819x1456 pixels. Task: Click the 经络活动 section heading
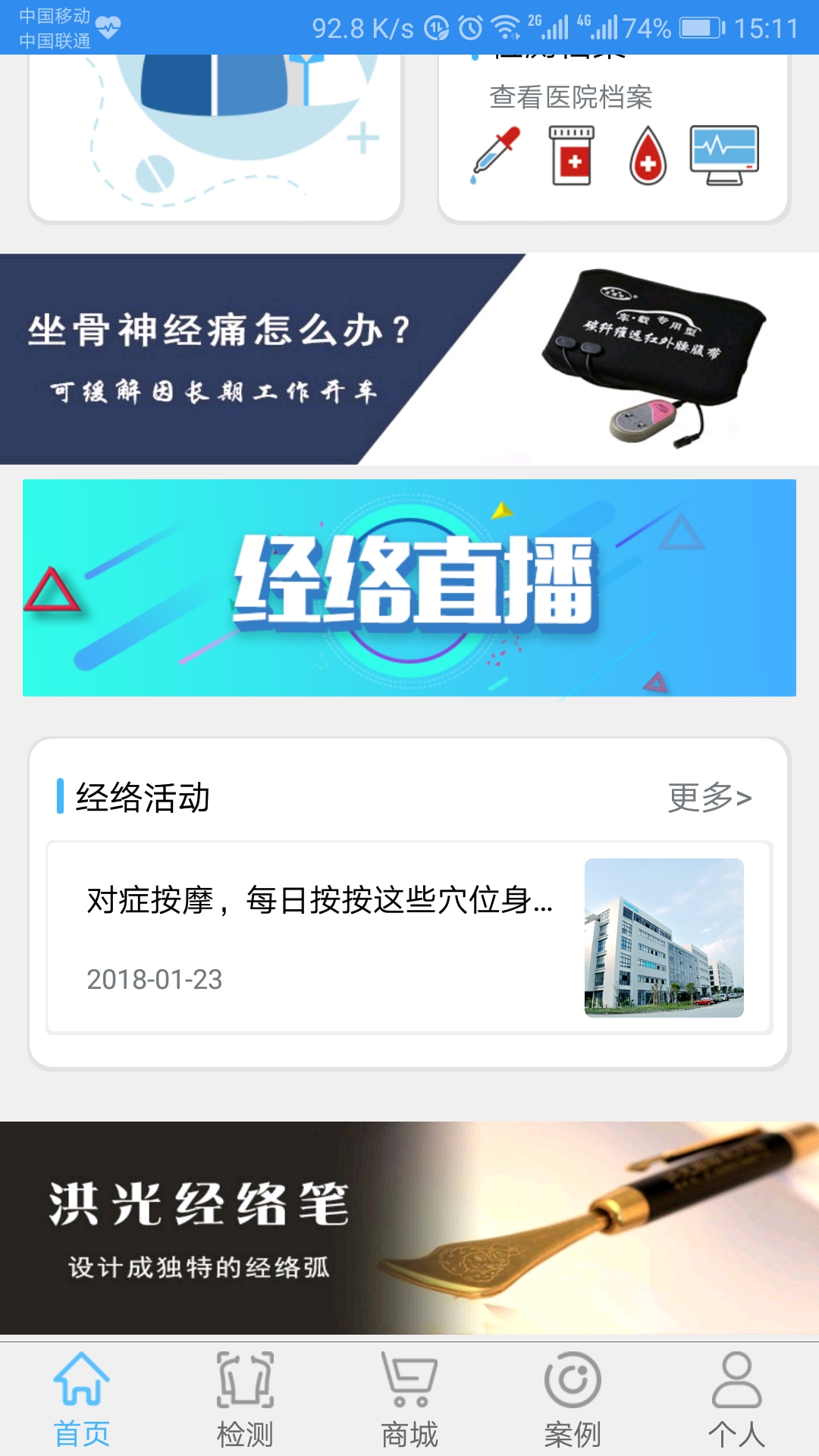pos(142,797)
